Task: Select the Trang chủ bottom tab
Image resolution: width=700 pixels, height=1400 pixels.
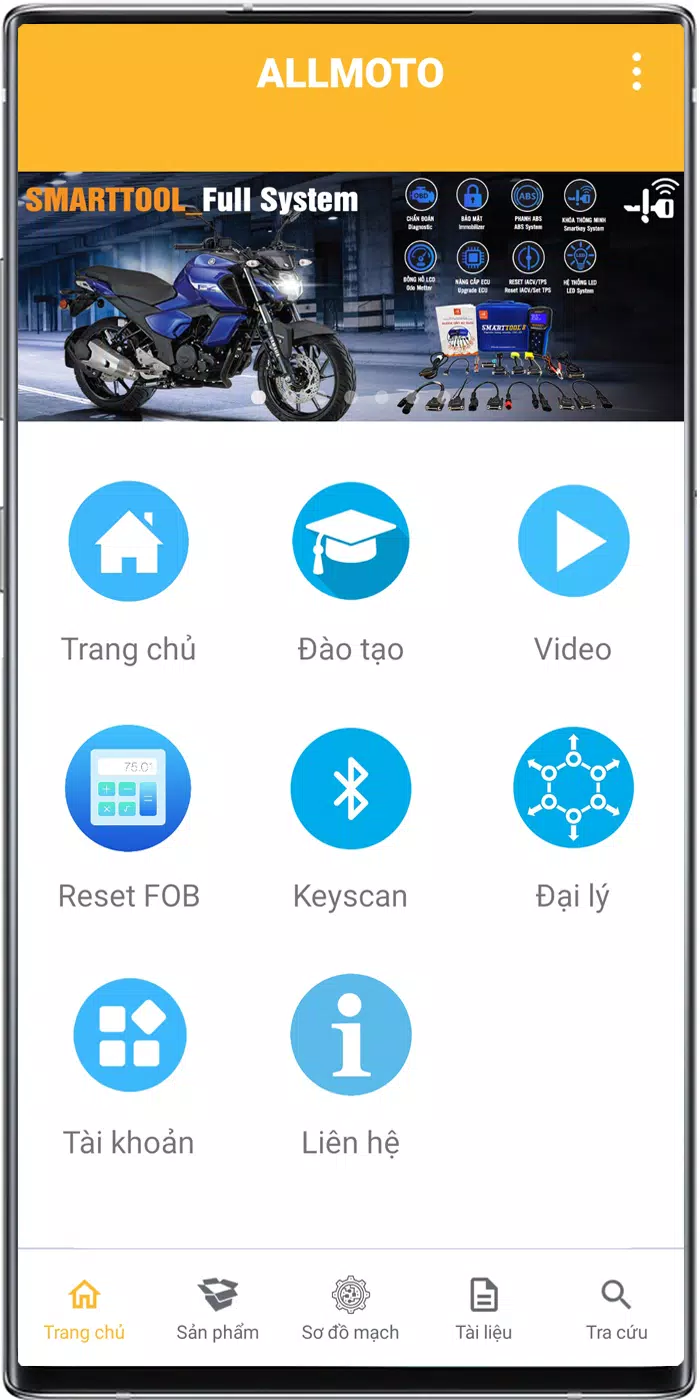Action: tap(84, 1310)
